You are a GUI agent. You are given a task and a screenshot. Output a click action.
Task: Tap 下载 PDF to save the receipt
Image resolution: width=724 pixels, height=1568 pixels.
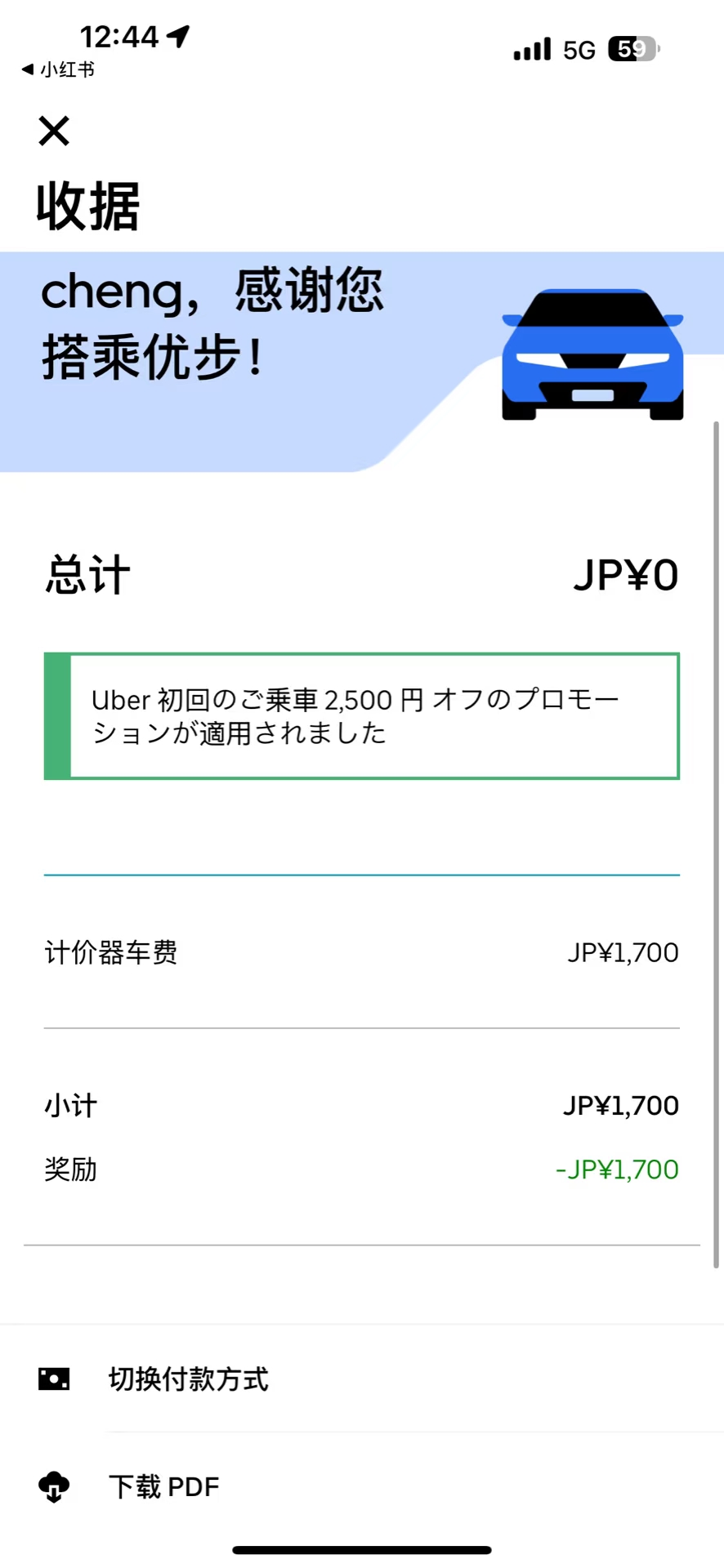(163, 1486)
